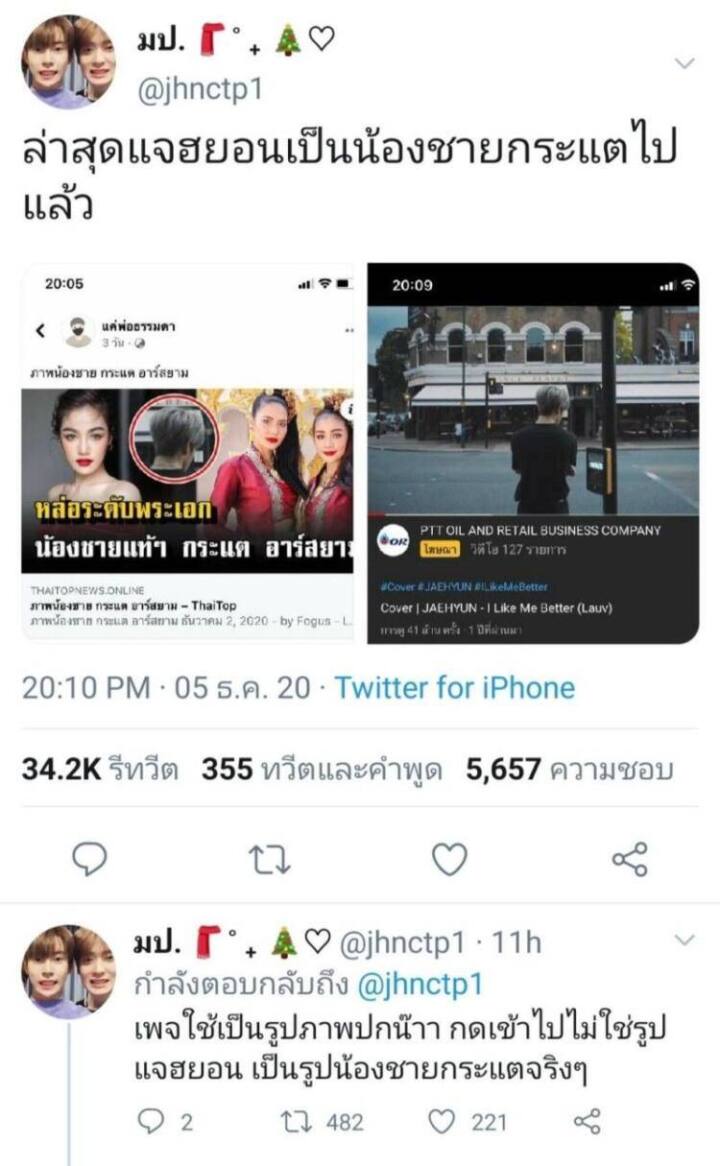Screen dimensions: 720x1166
Task: View the second attached screenshot image
Action: [533, 452]
